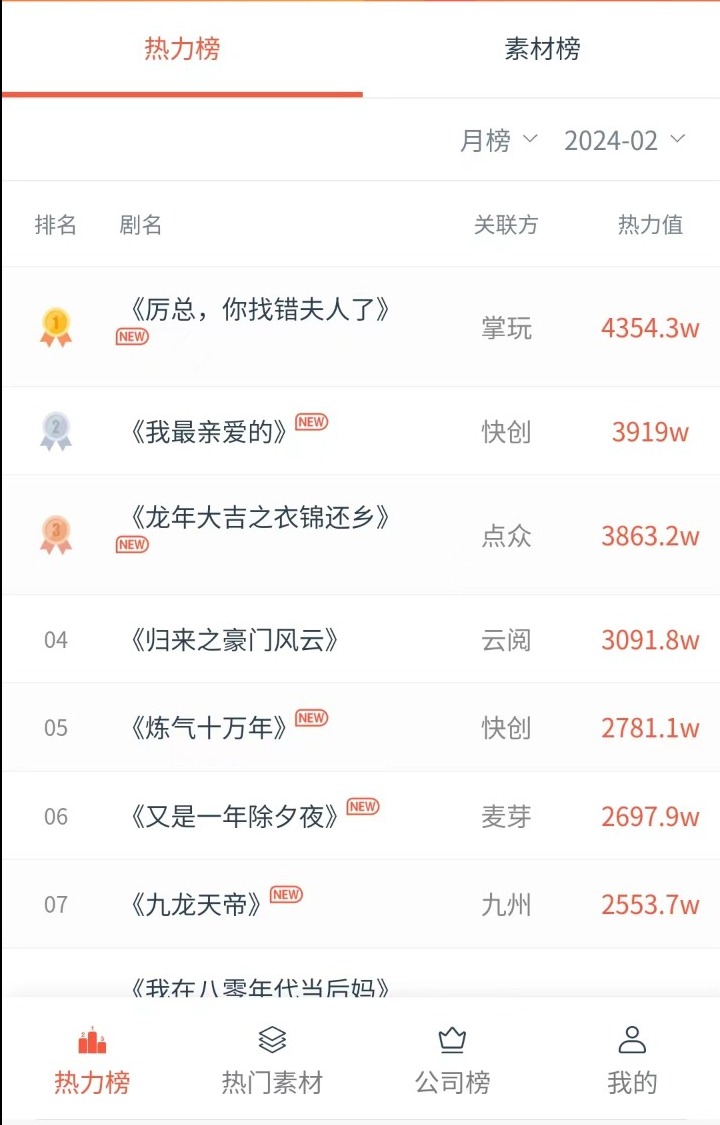Open 《厉总，你找错夫人了》 entry
720x1125 pixels.
pyautogui.click(x=259, y=311)
